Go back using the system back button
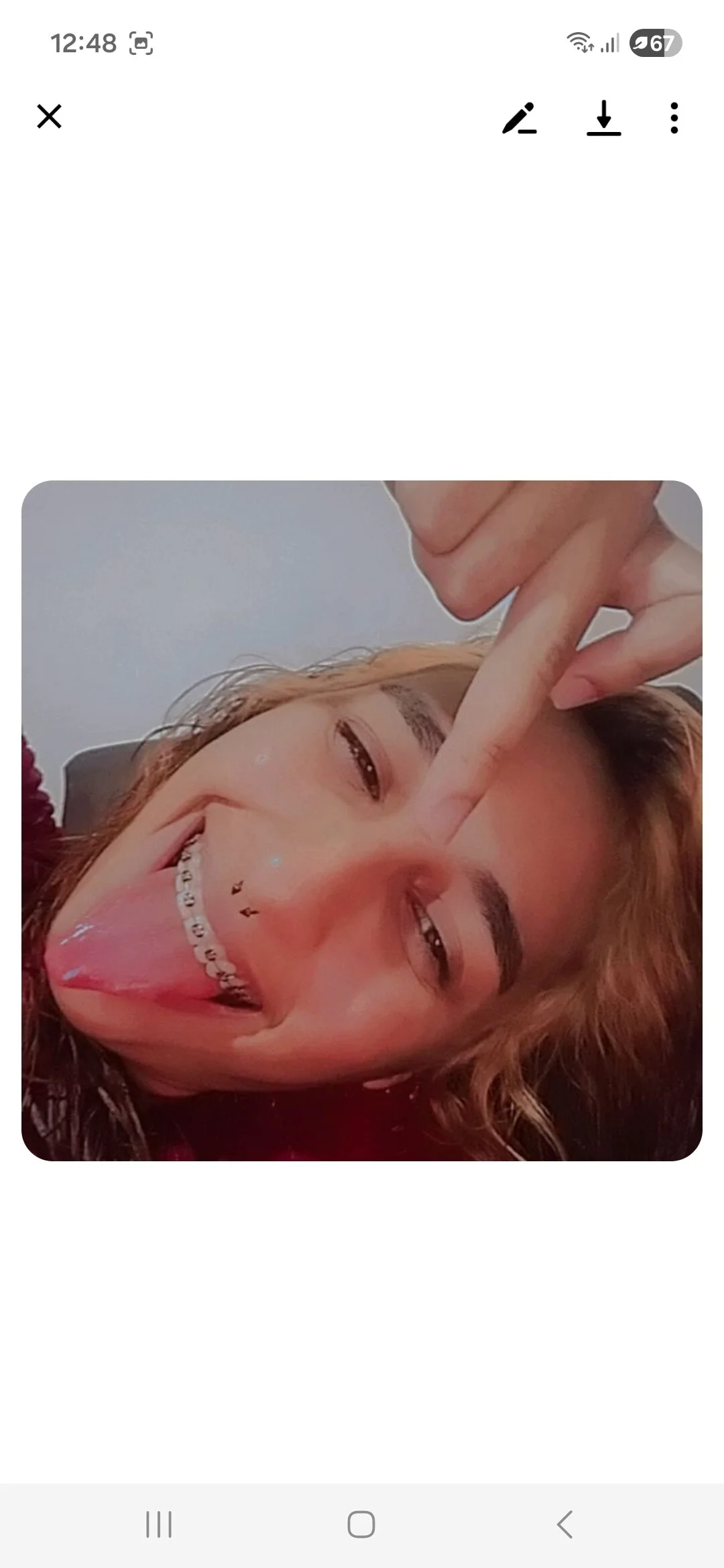The width and height of the screenshot is (724, 1568). 564,1524
